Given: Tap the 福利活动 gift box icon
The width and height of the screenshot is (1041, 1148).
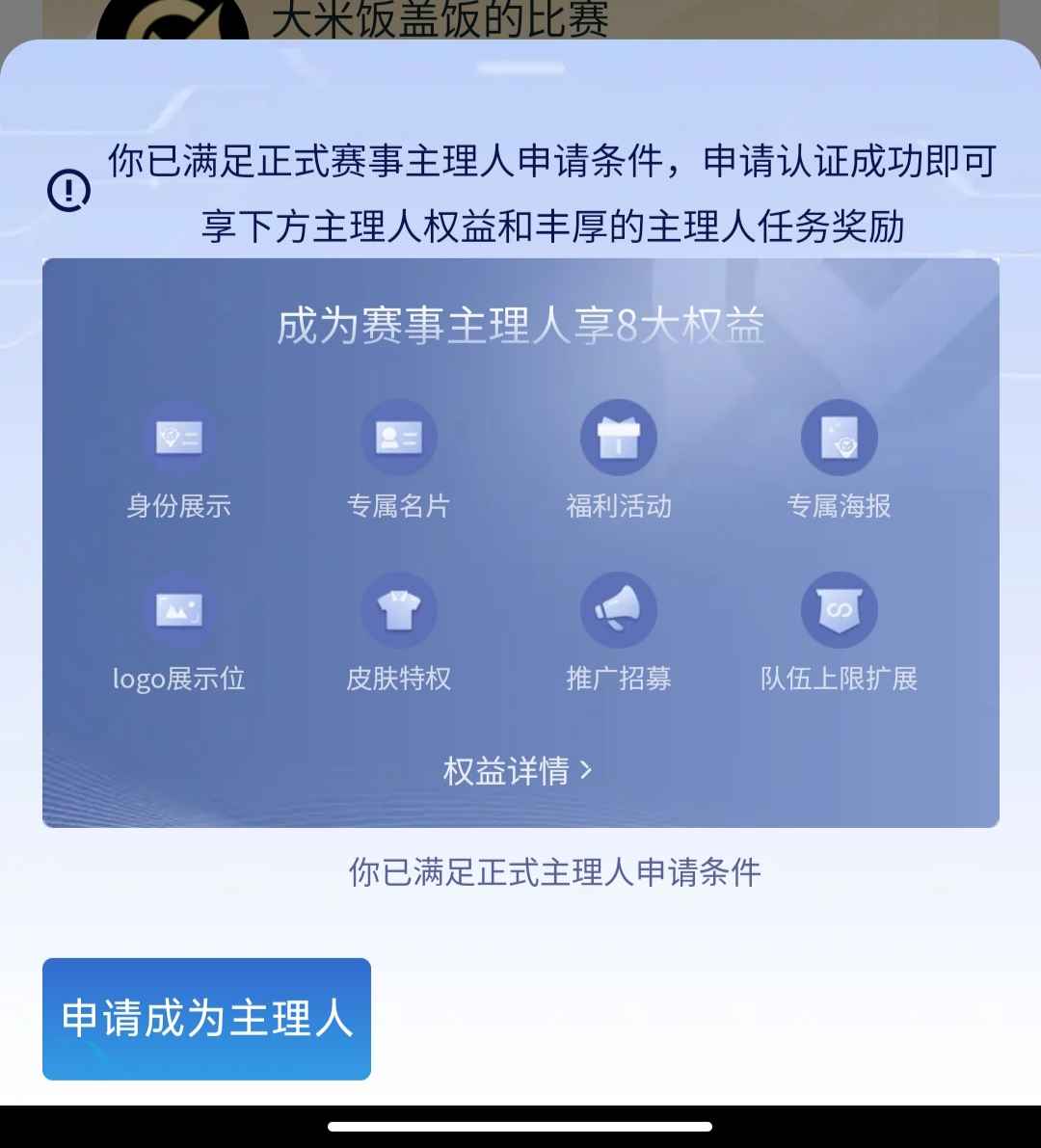Looking at the screenshot, I should (619, 437).
